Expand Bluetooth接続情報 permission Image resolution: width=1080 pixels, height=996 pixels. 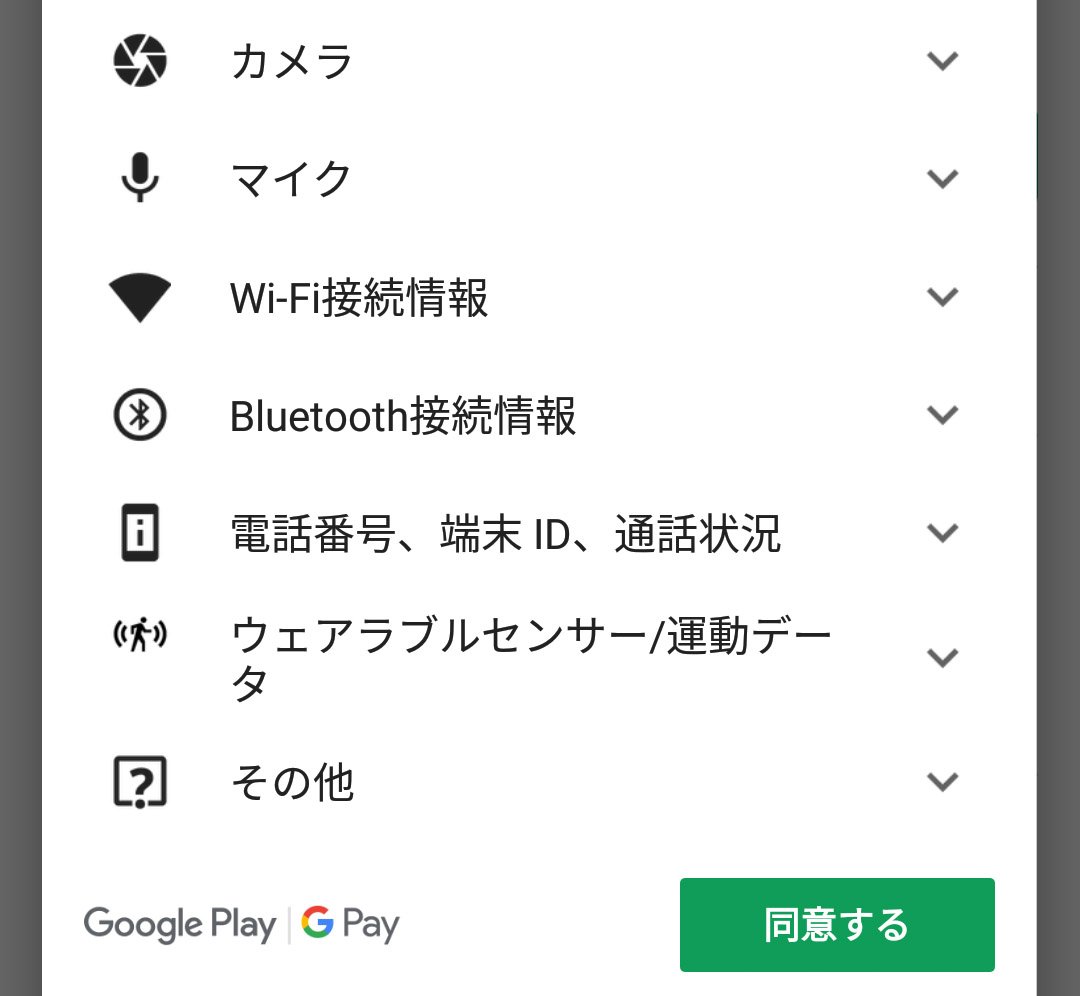pos(942,415)
